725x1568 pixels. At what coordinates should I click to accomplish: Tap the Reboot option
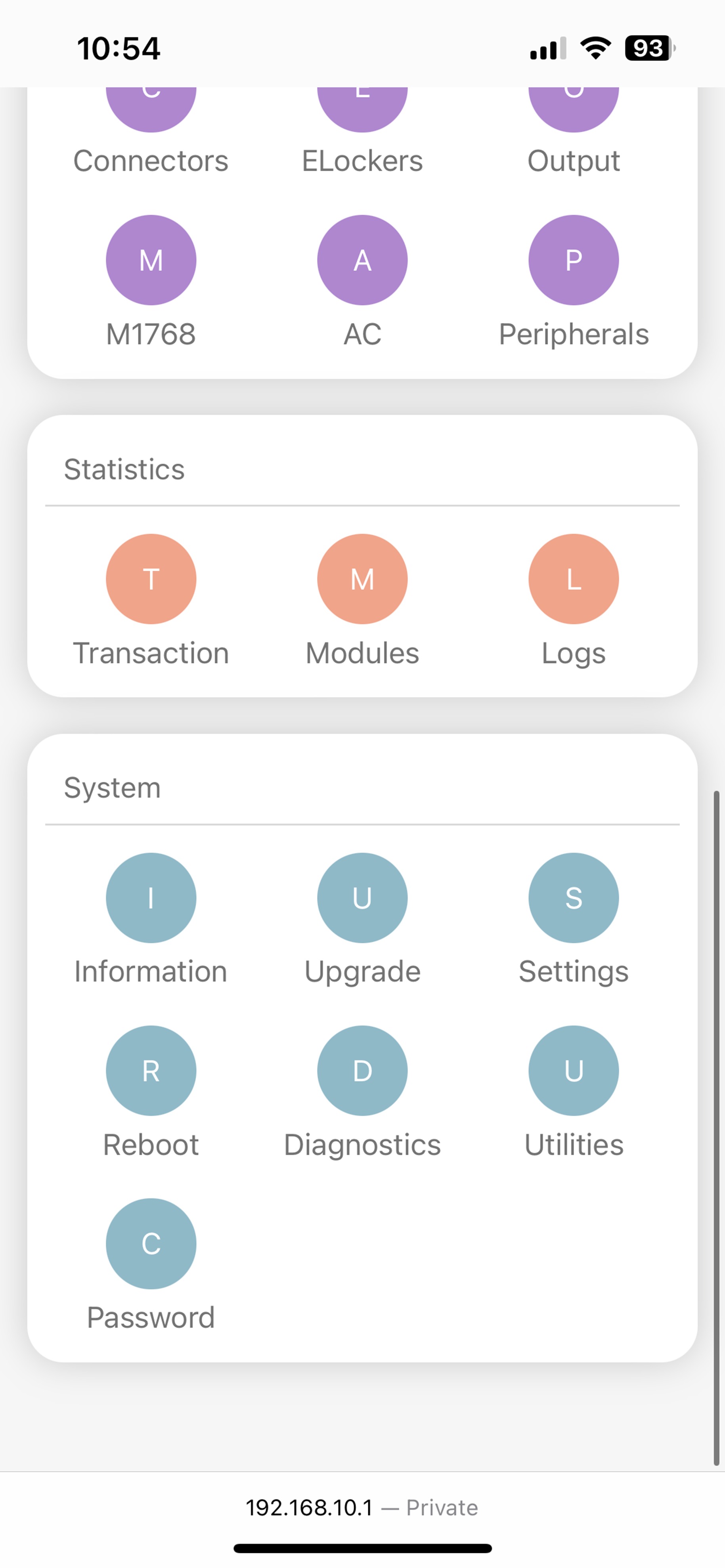(150, 1071)
